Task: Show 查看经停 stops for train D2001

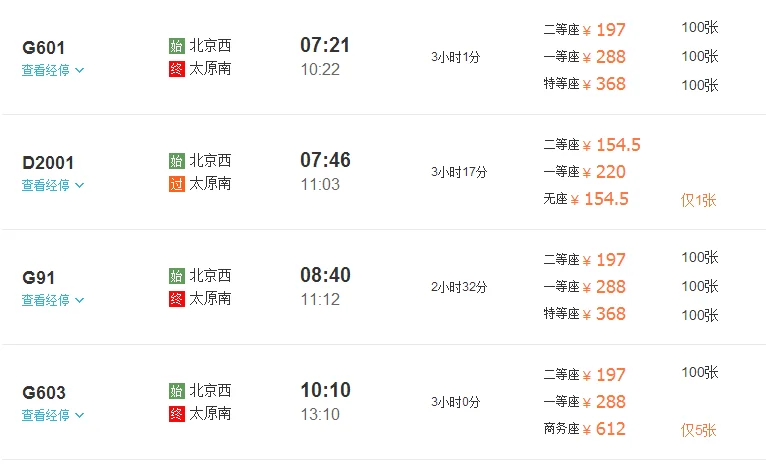Action: pos(52,185)
